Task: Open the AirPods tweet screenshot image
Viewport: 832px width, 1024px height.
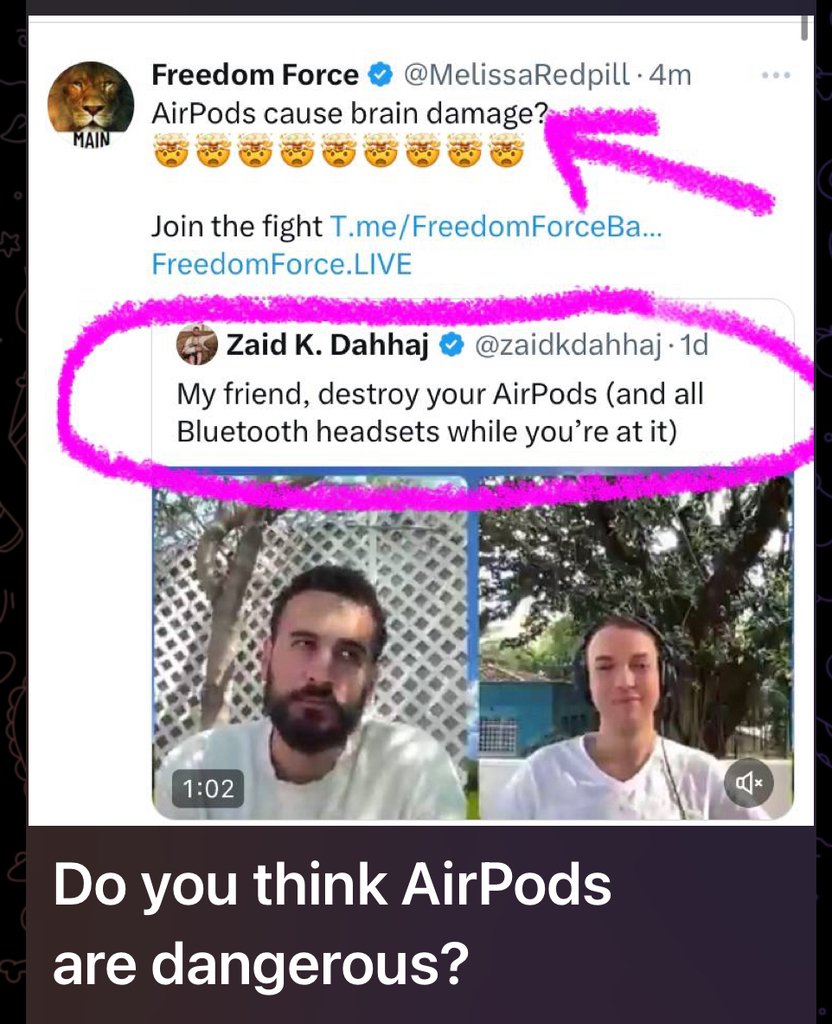Action: (420, 420)
